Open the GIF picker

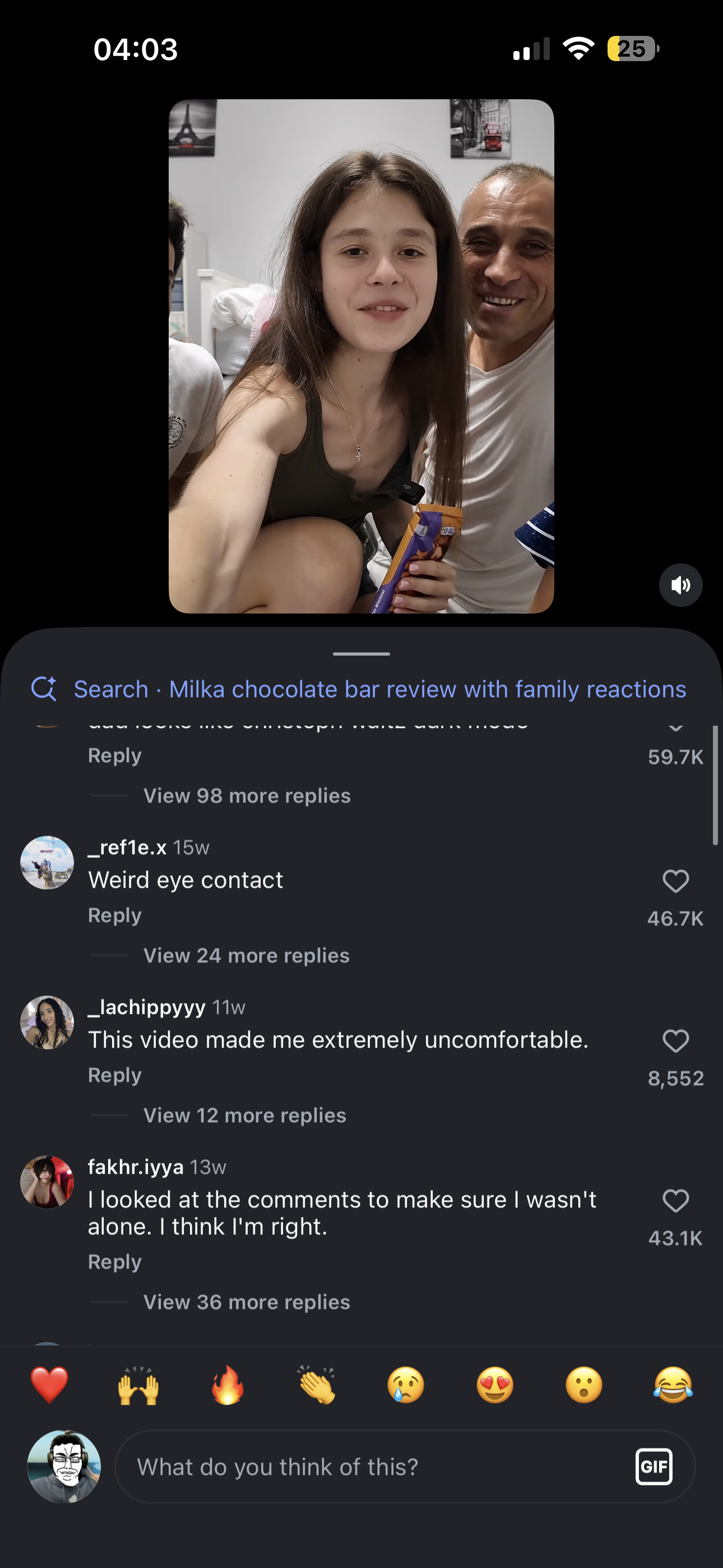(x=654, y=1467)
